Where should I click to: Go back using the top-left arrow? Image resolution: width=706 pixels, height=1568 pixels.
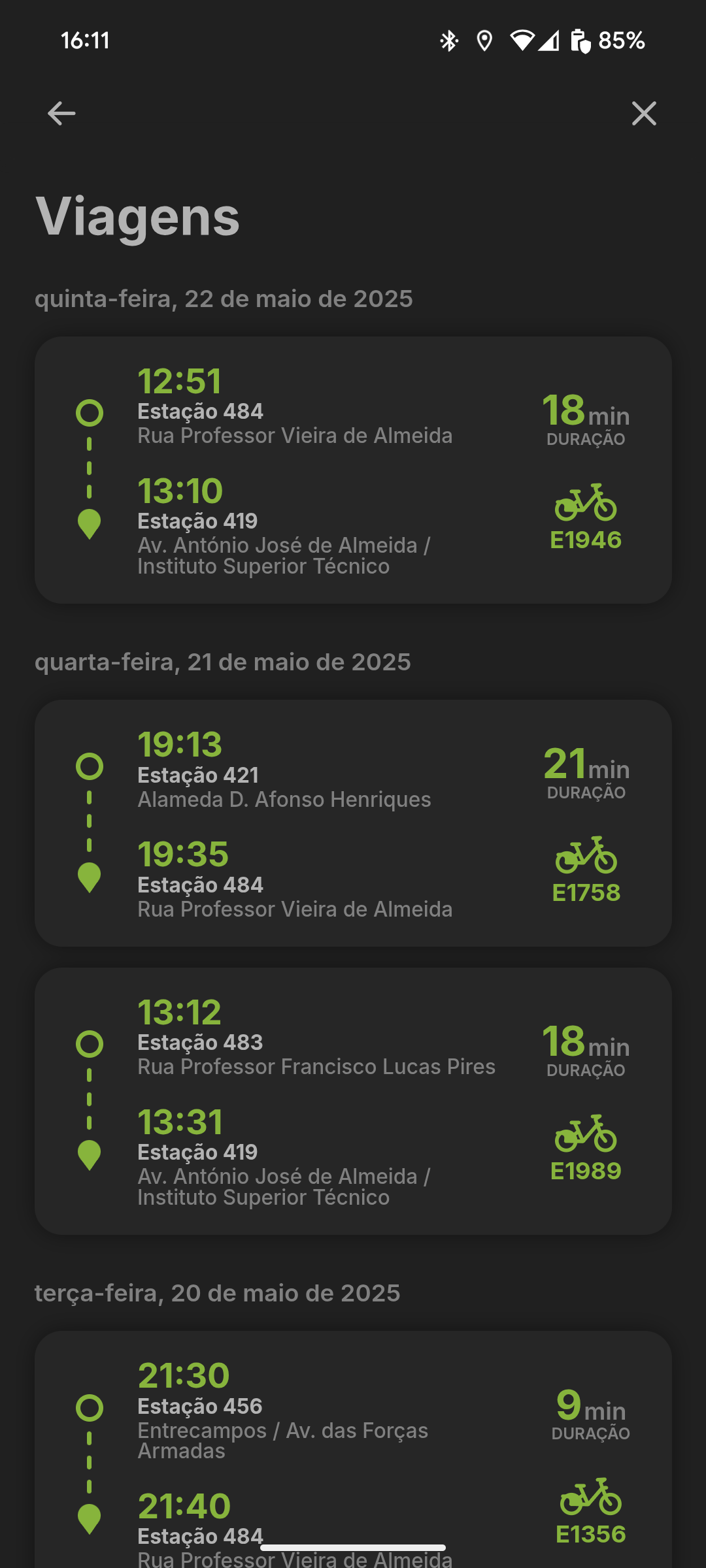[x=61, y=114]
